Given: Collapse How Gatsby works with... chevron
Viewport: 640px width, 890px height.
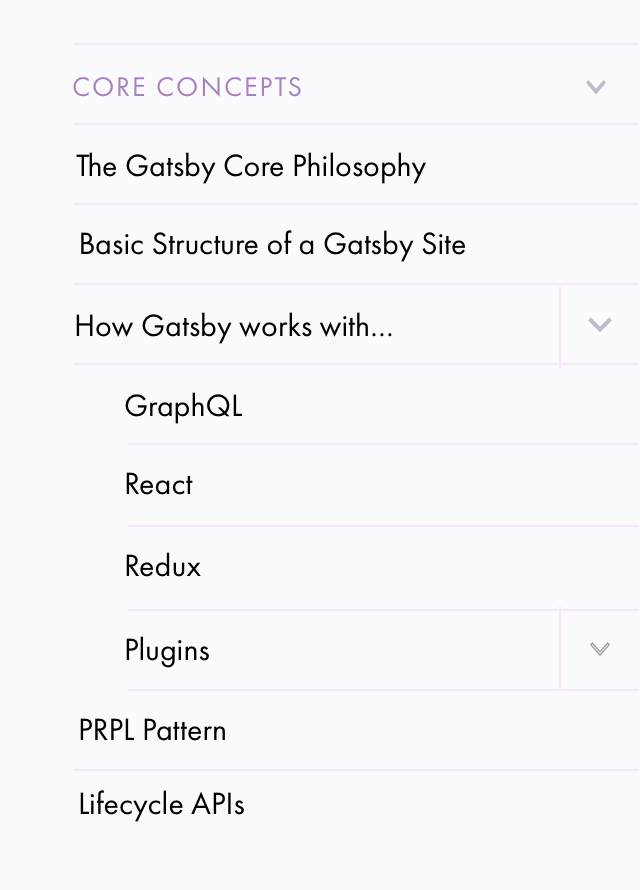Looking at the screenshot, I should [600, 325].
